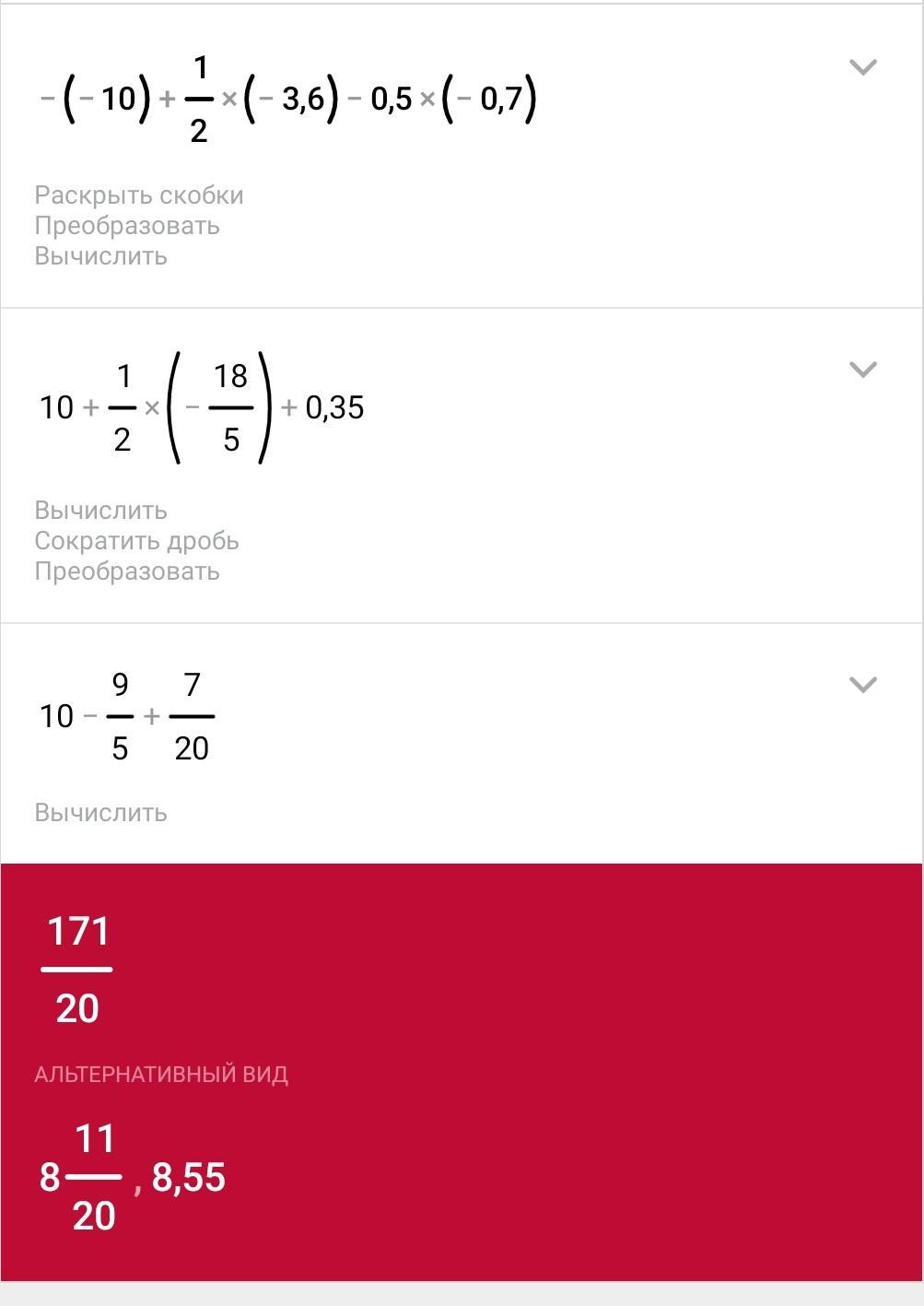924x1306 pixels.
Task: Expand the step 10 − 9/5 + 7/20
Action: (x=862, y=685)
